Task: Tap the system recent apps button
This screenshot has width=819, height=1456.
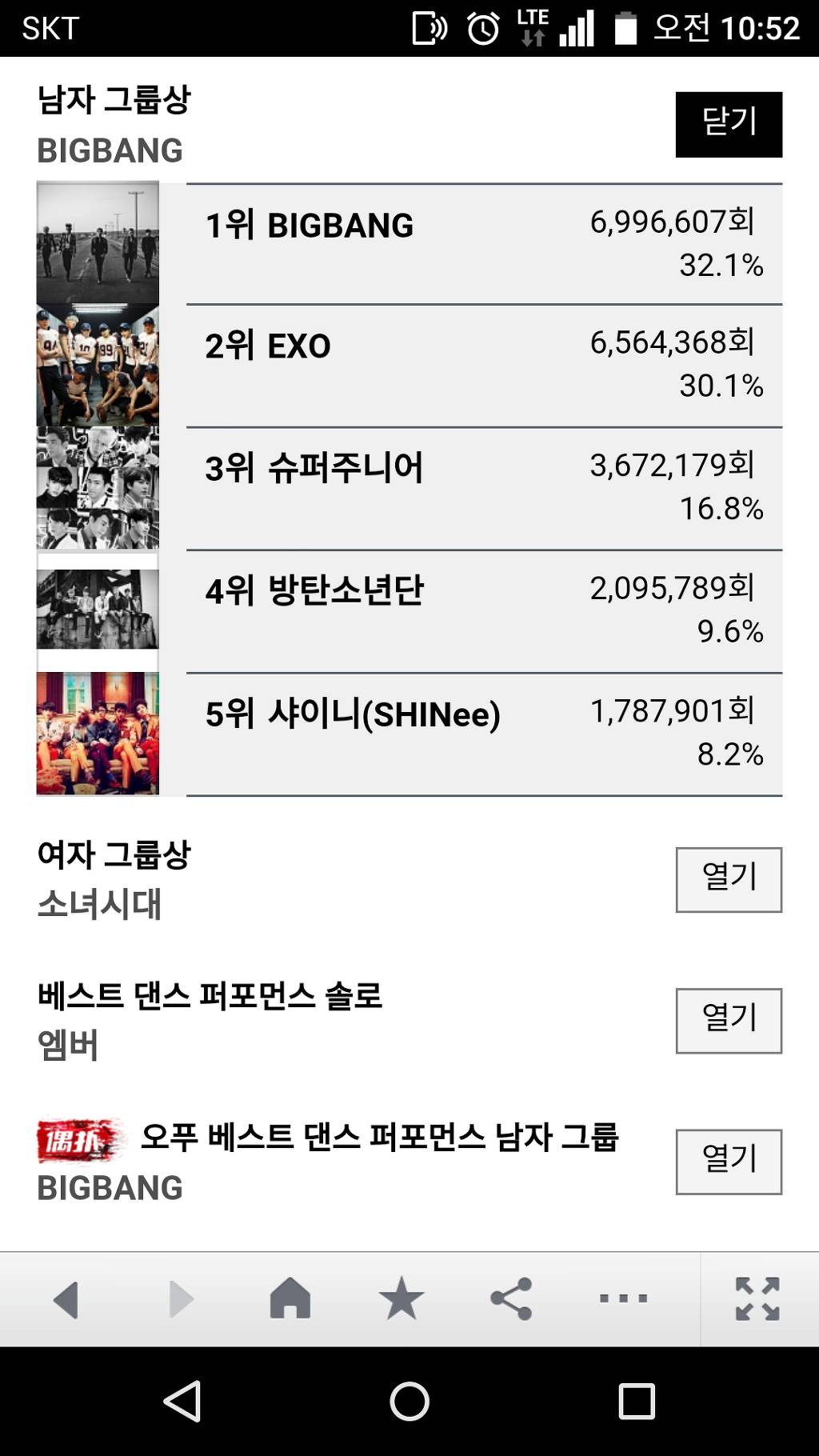Action: pos(637,1402)
